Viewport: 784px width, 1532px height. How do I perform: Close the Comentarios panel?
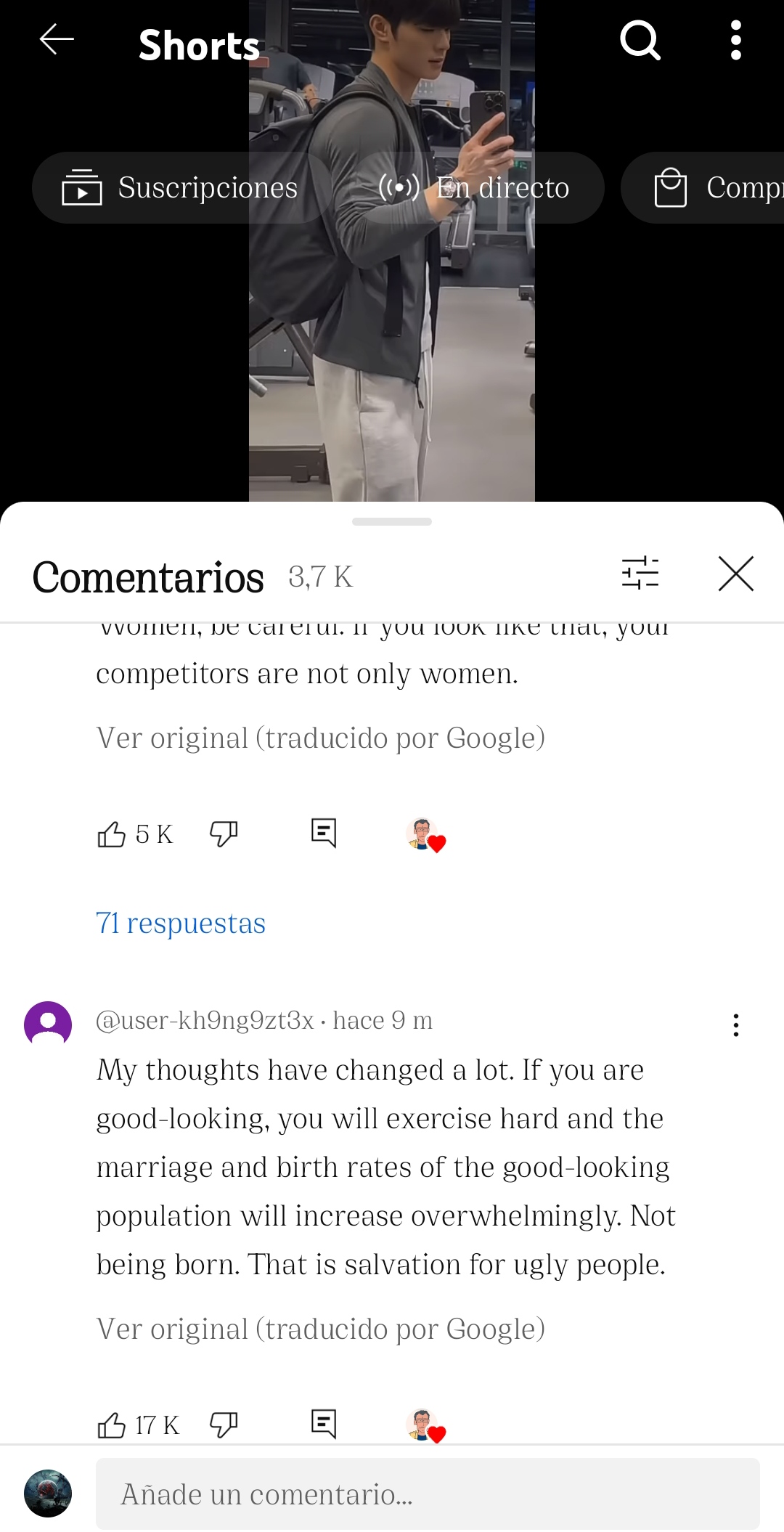pyautogui.click(x=735, y=574)
